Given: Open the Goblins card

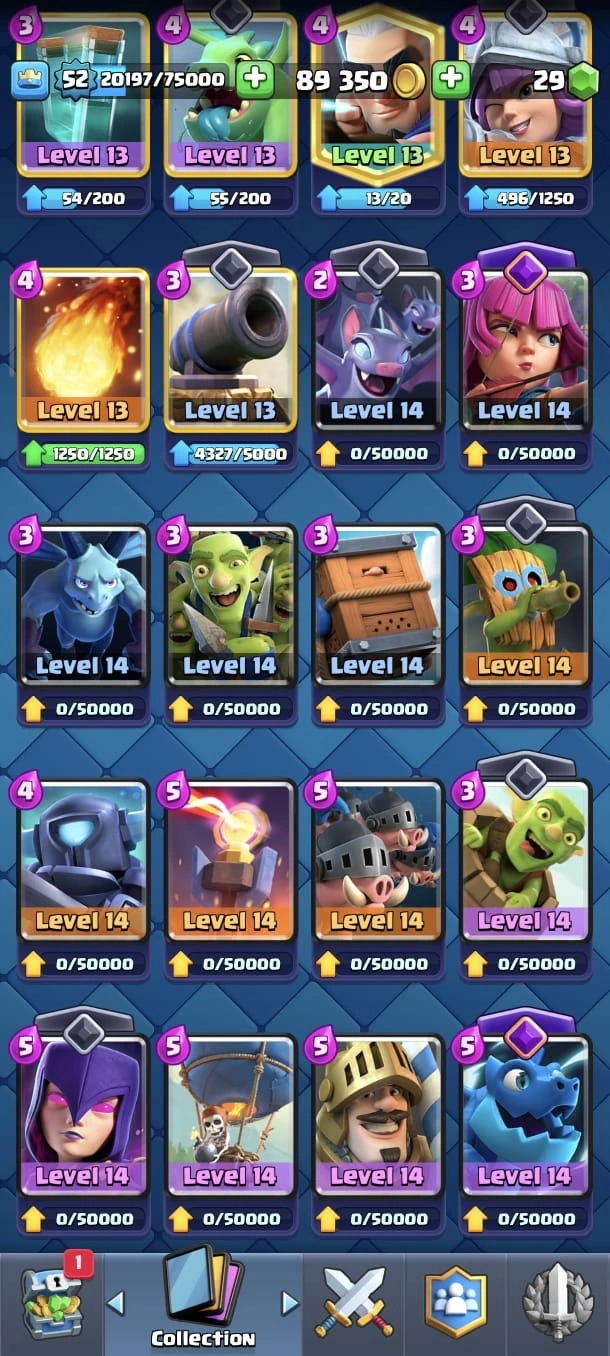Looking at the screenshot, I should (230, 605).
